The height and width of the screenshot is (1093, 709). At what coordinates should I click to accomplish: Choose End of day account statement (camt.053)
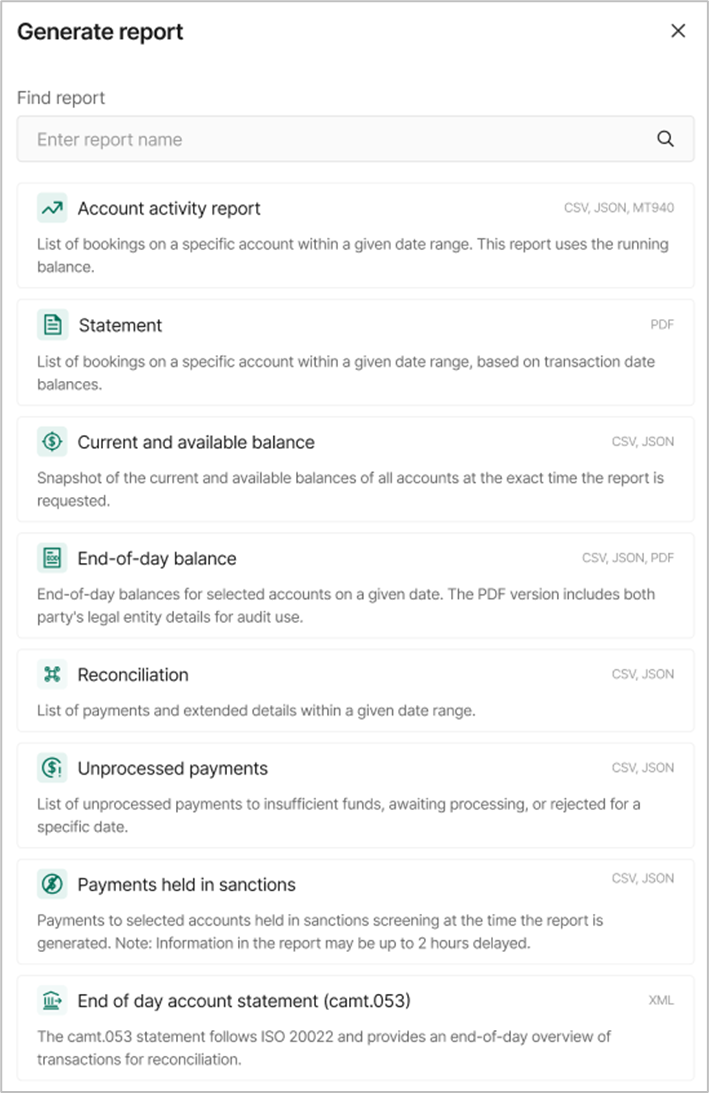pos(244,1001)
